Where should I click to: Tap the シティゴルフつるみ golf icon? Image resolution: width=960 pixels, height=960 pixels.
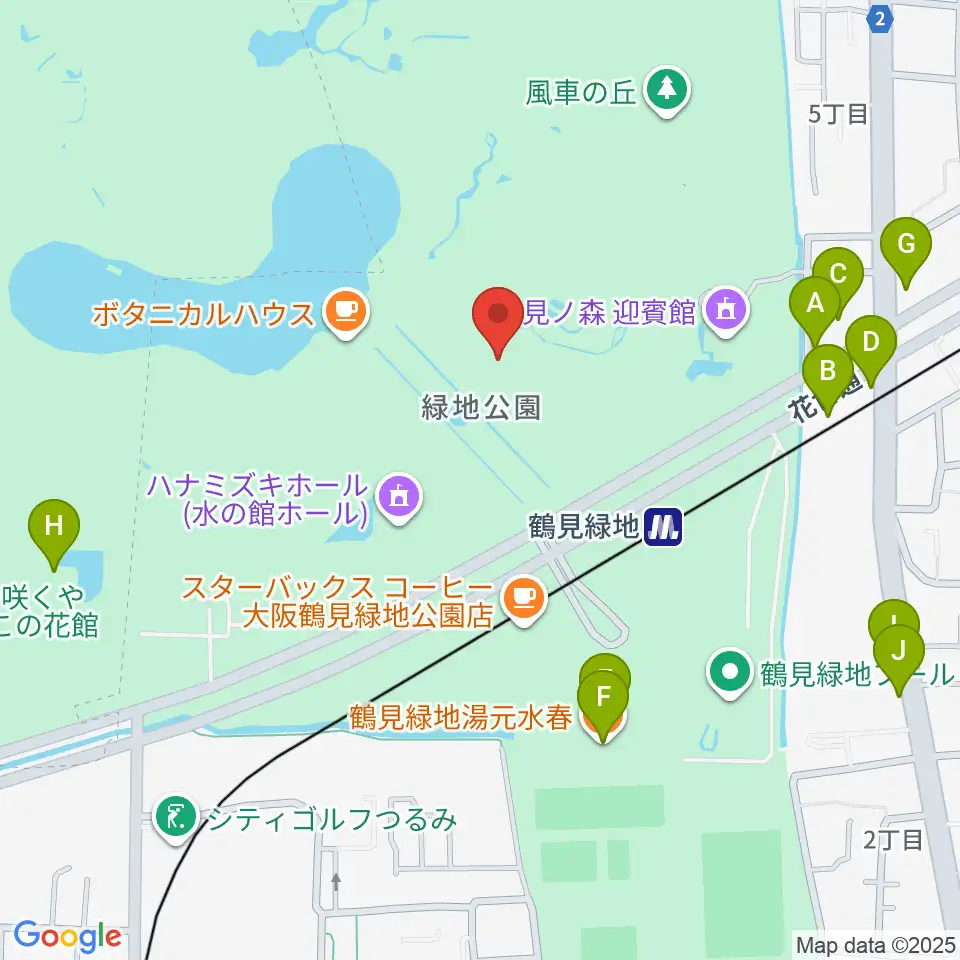(x=177, y=819)
